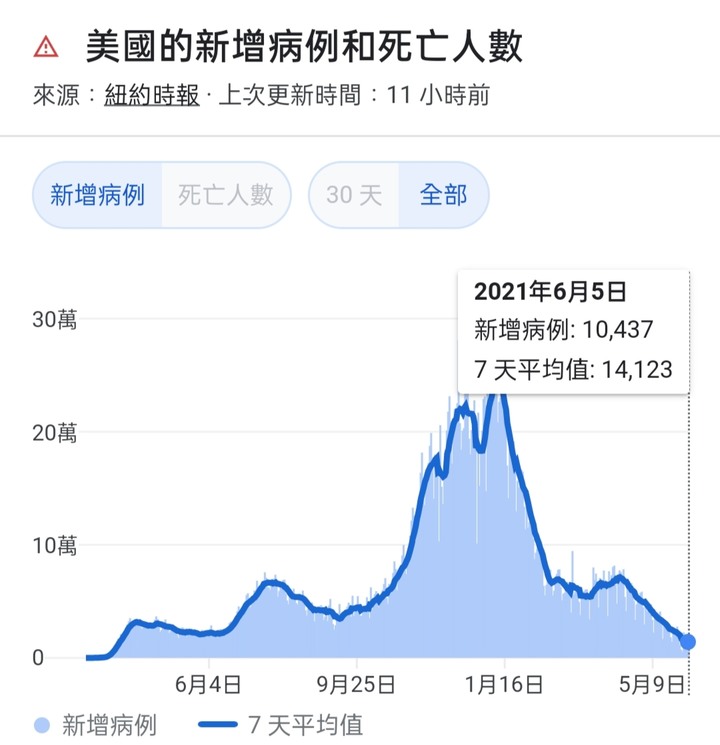The image size is (720, 745).
Task: Open the 紐約時報 source link
Action: click(152, 97)
